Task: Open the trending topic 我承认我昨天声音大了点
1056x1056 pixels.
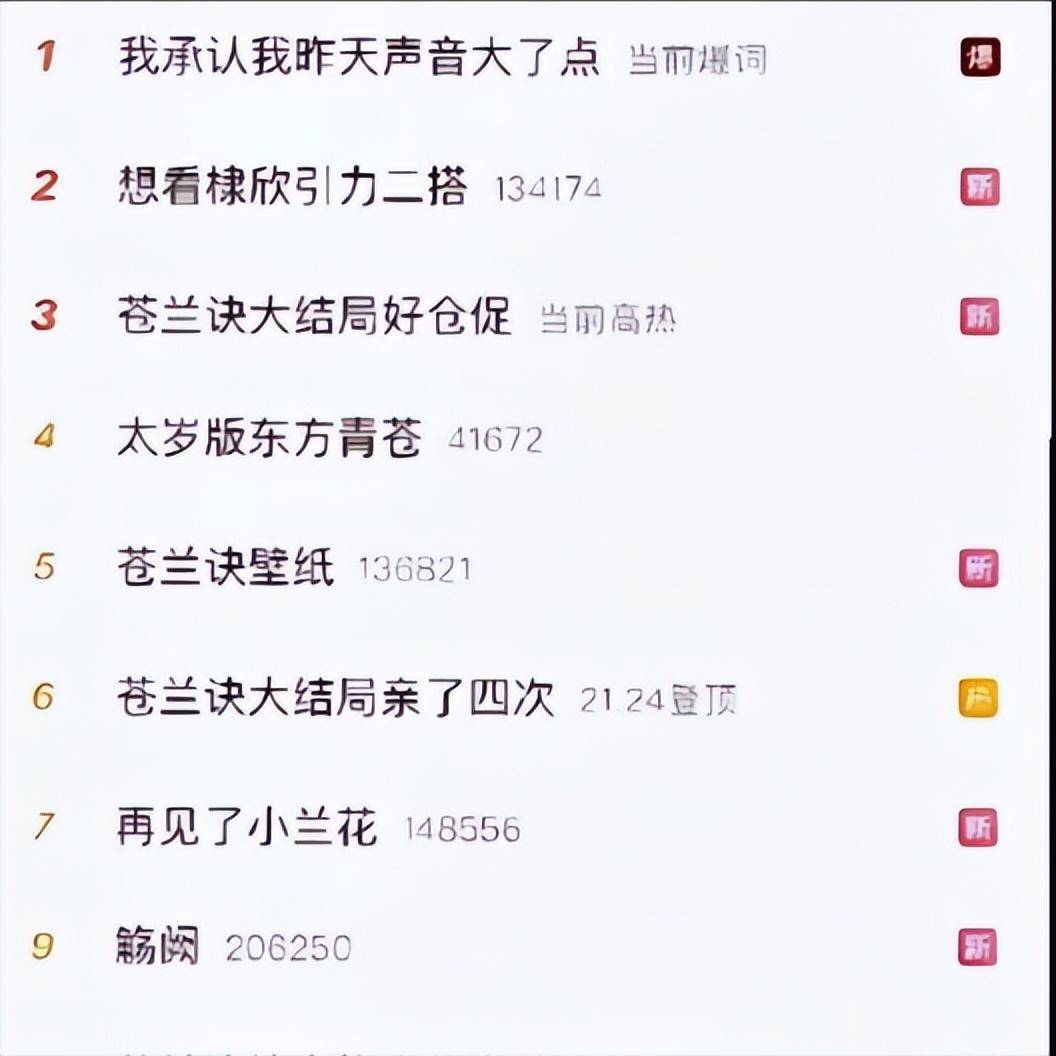Action: click(359, 57)
